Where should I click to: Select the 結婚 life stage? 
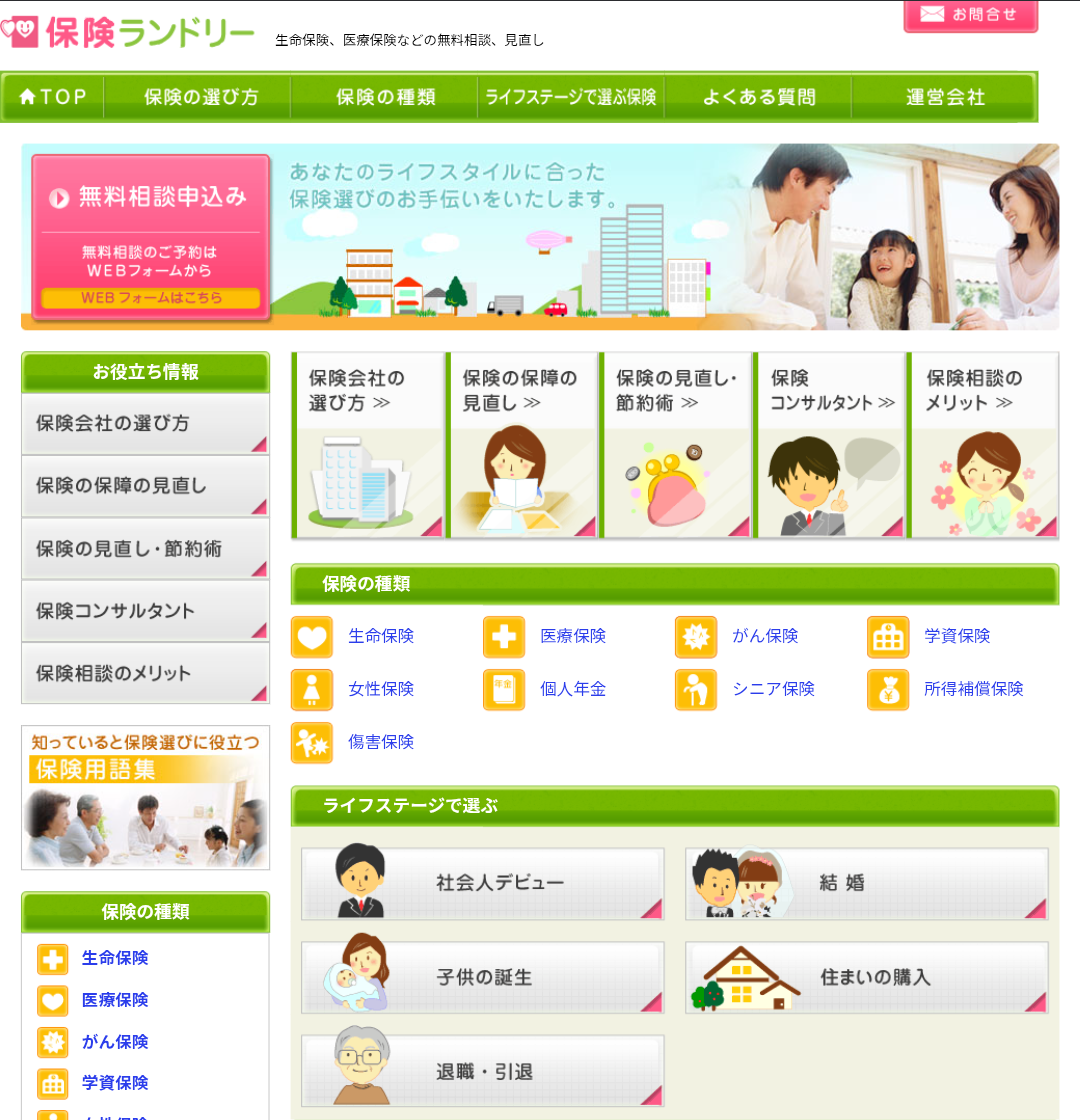[x=866, y=883]
